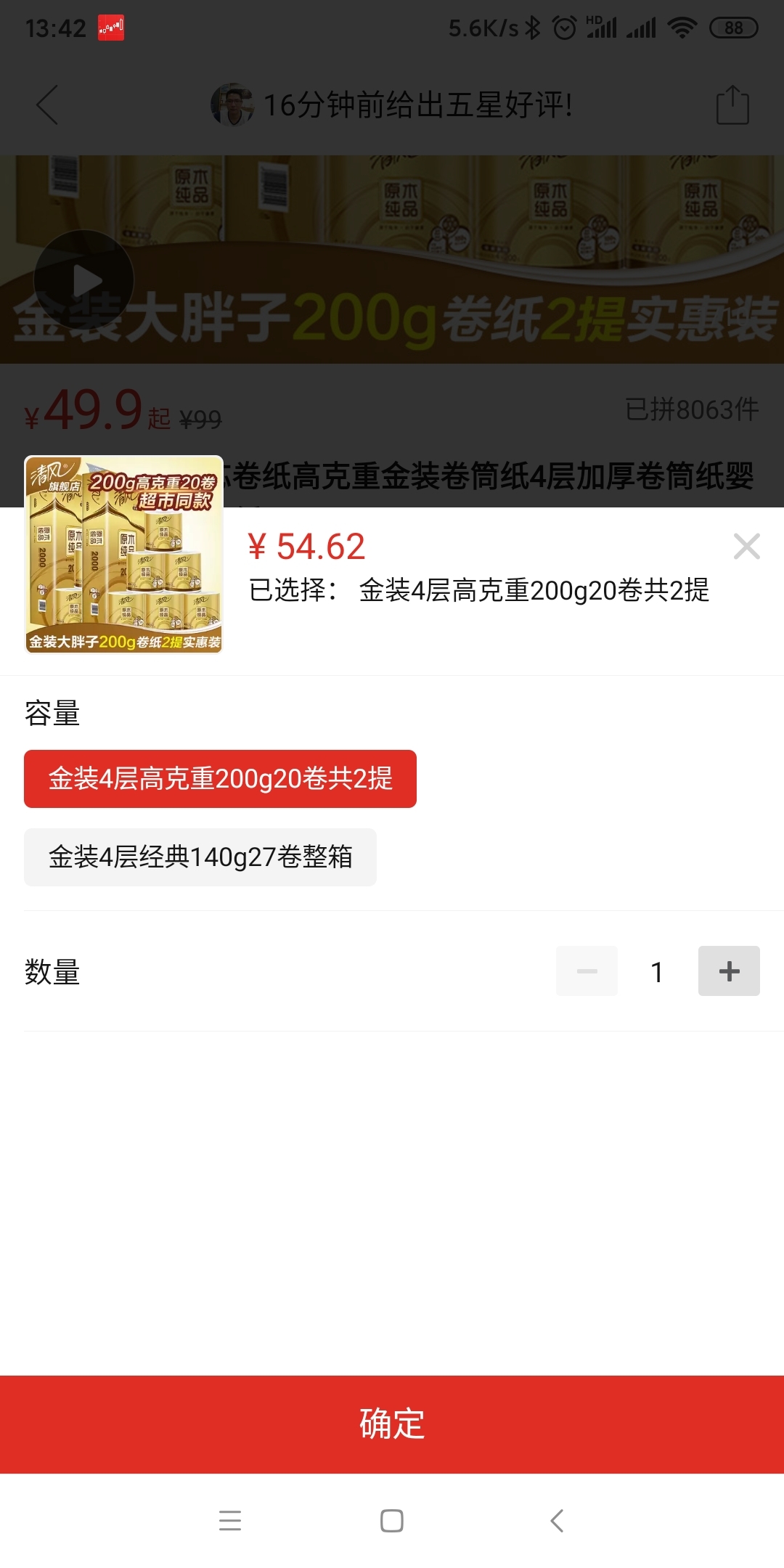The width and height of the screenshot is (784, 1568).
Task: Go back using the system back button
Action: pyautogui.click(x=557, y=1521)
